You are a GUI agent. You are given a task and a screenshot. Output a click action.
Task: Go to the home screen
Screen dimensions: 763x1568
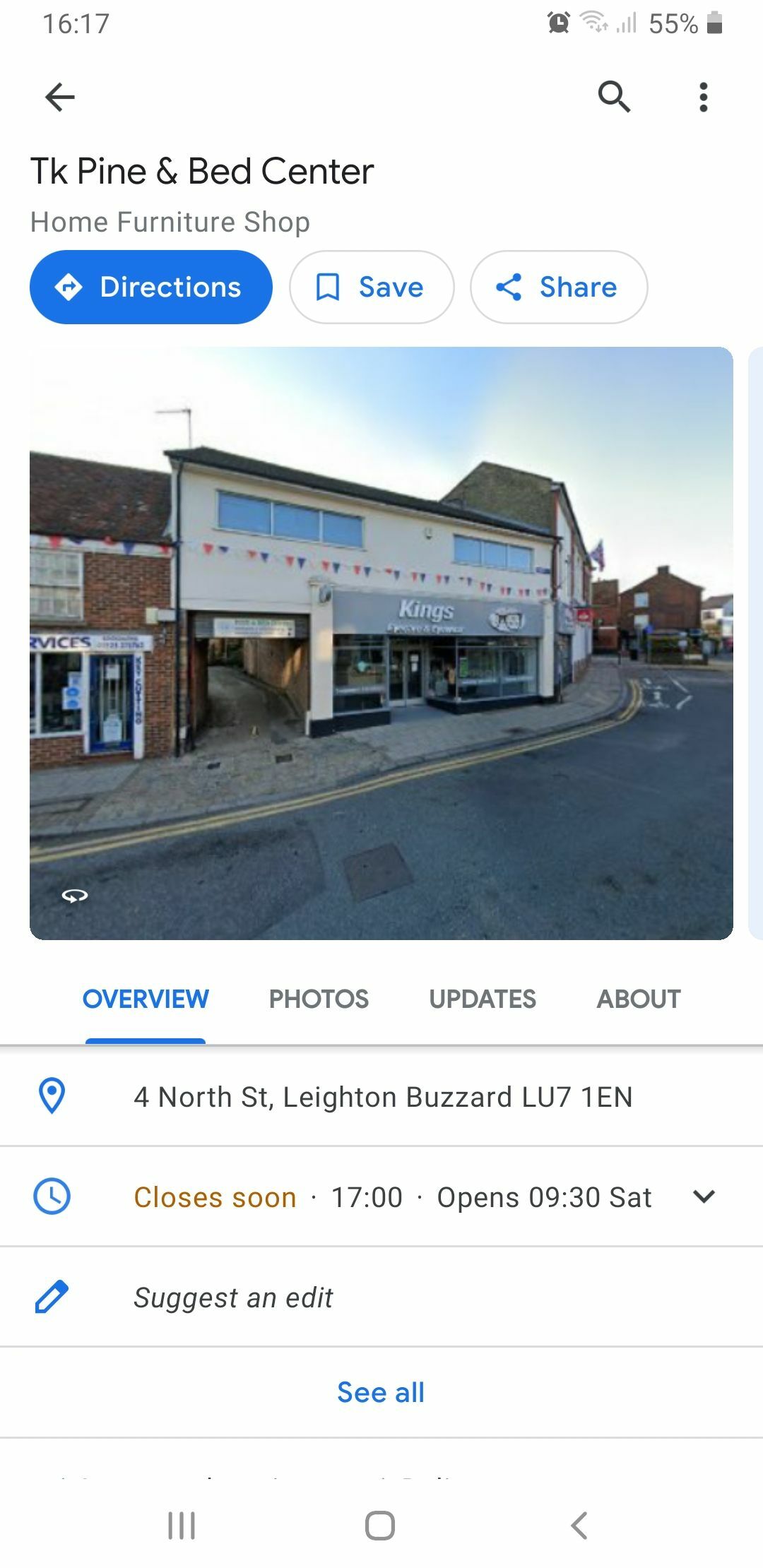coord(380,1526)
